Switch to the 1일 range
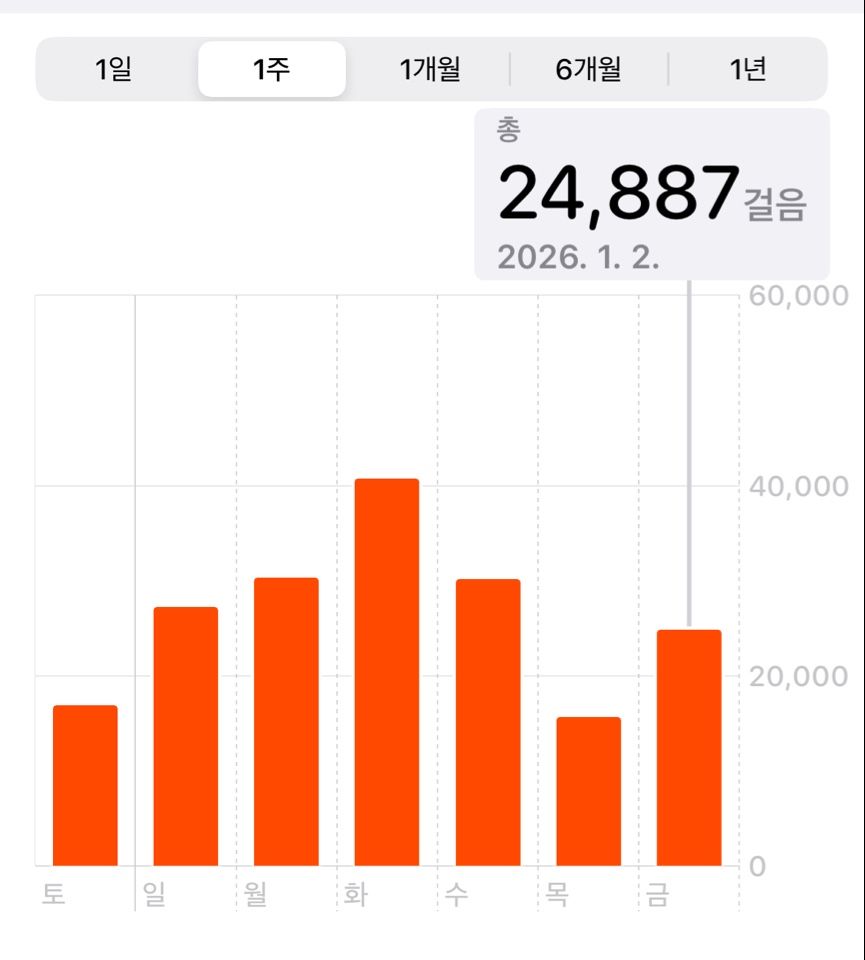Screen dimensions: 865x960 coord(113,70)
